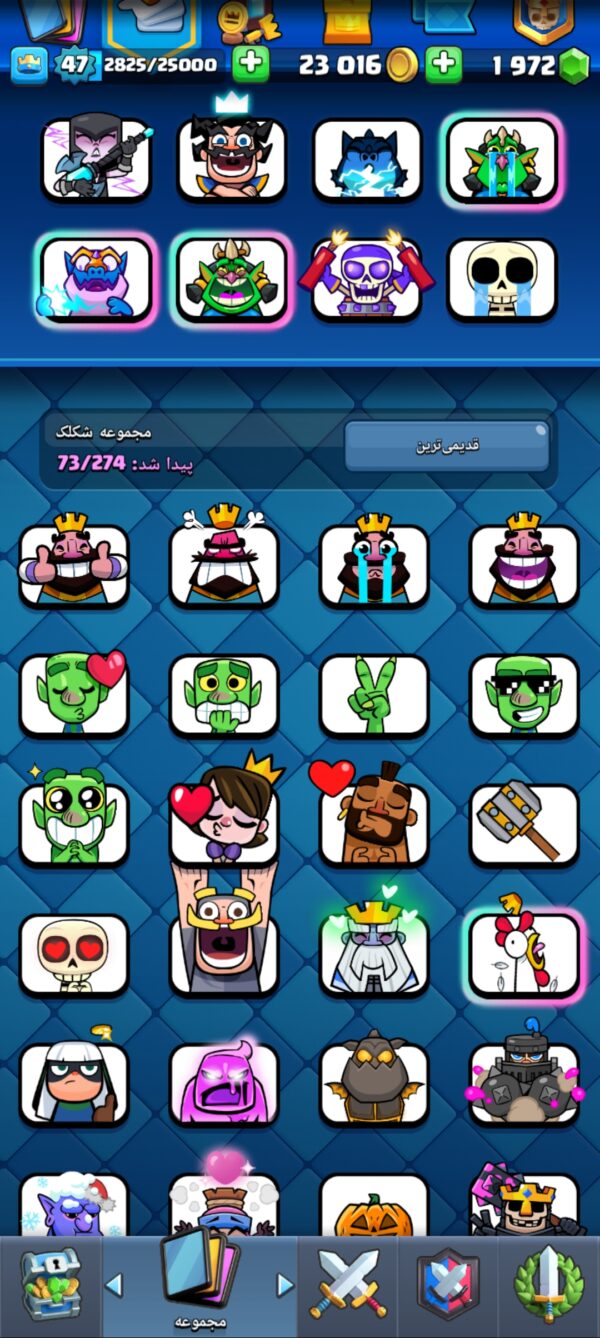Open the events laurel sword tab
The height and width of the screenshot is (1338, 600).
(548, 1285)
